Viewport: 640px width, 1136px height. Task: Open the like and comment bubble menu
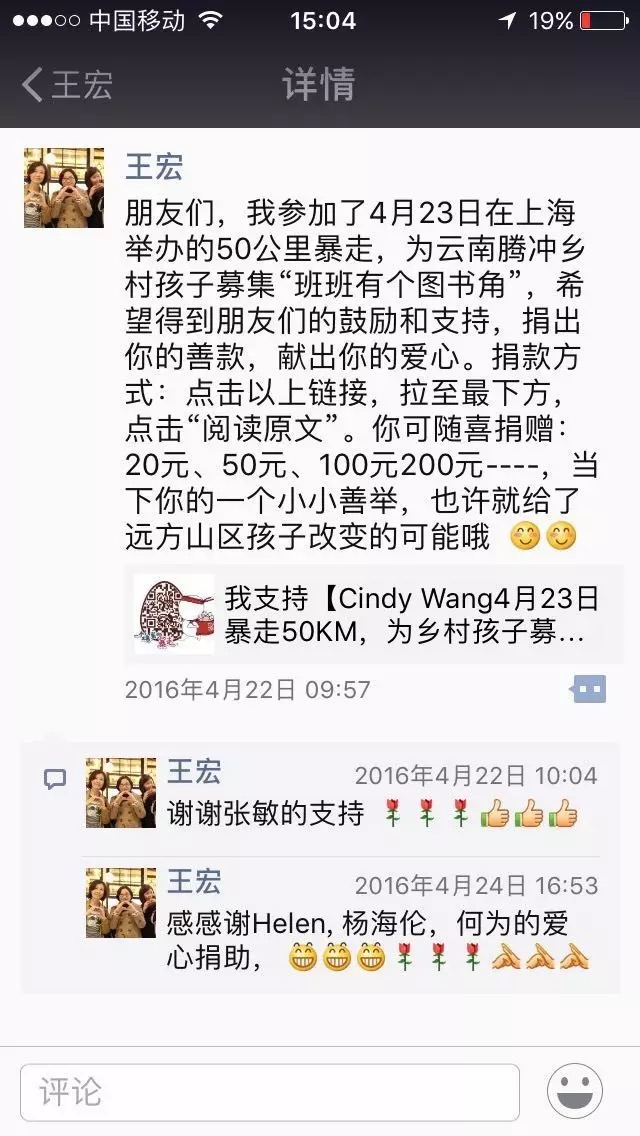(x=587, y=689)
